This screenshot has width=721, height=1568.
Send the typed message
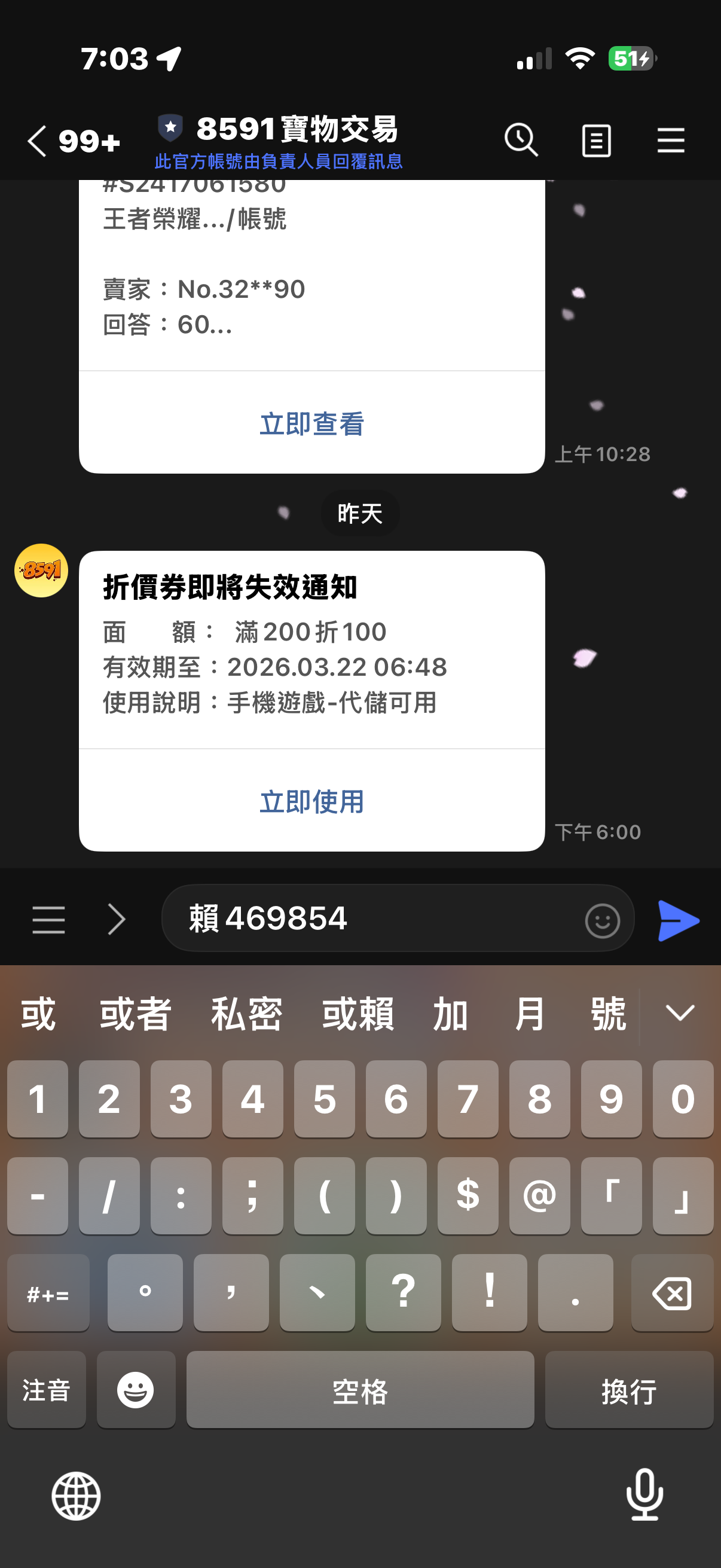[x=679, y=920]
